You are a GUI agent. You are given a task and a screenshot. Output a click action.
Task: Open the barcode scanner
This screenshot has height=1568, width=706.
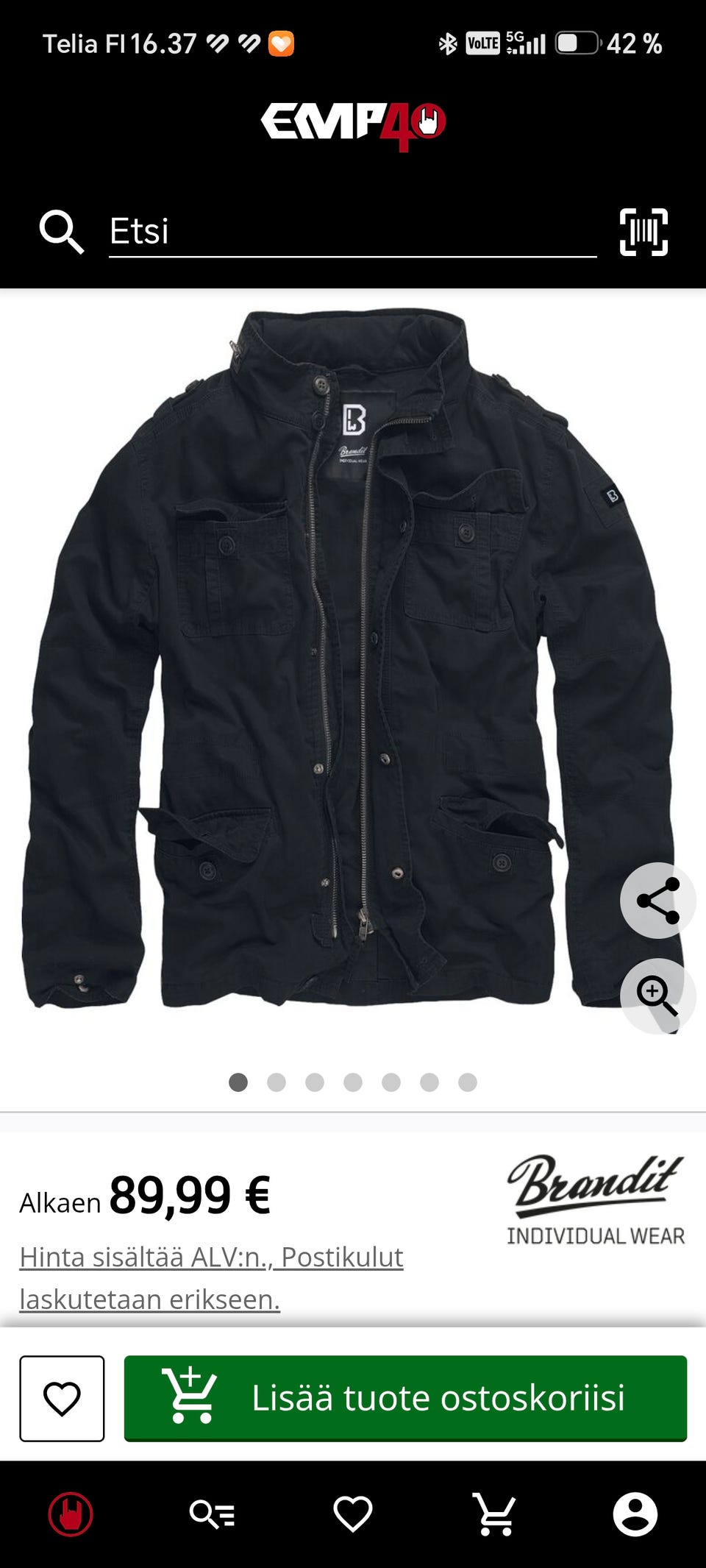pyautogui.click(x=643, y=232)
